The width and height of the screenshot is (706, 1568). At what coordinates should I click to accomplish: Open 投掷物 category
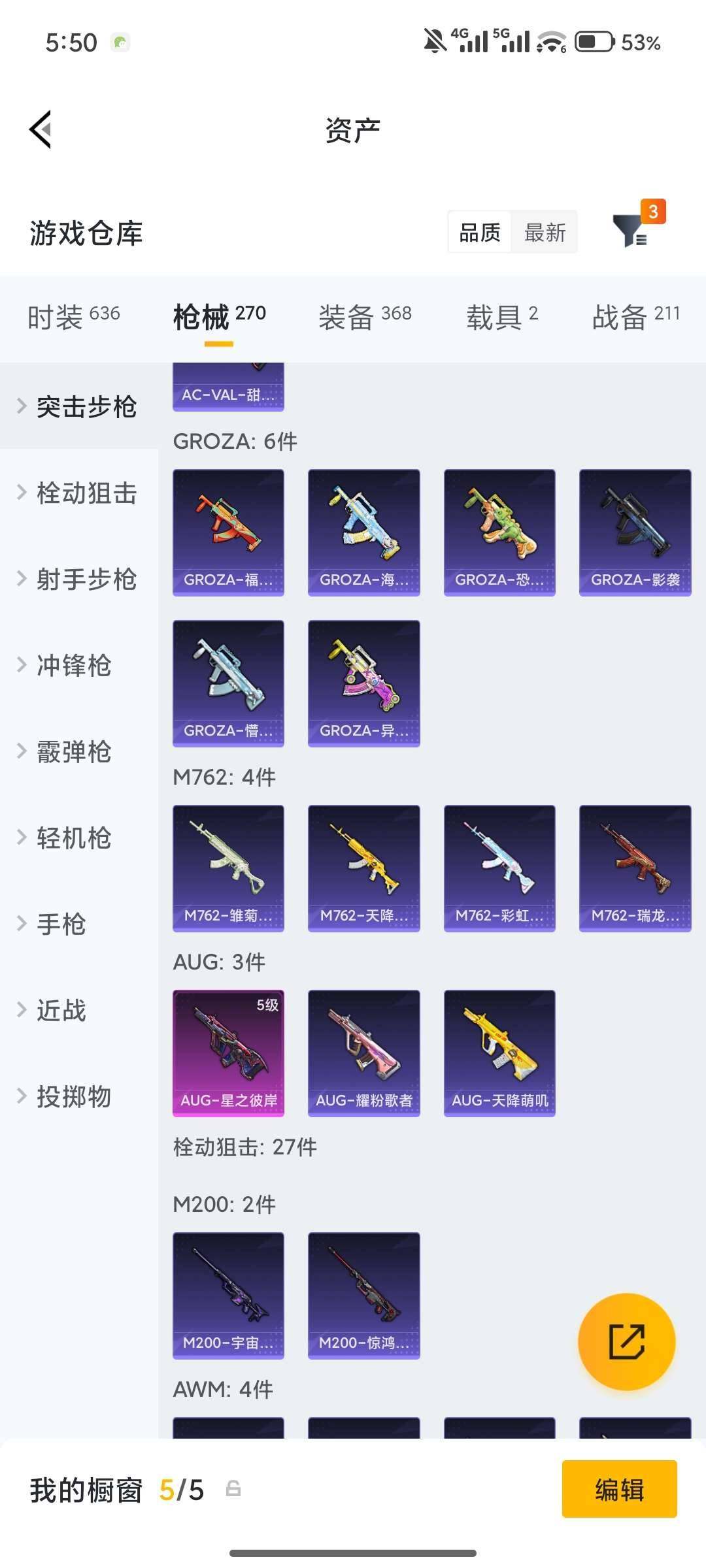click(x=73, y=1096)
